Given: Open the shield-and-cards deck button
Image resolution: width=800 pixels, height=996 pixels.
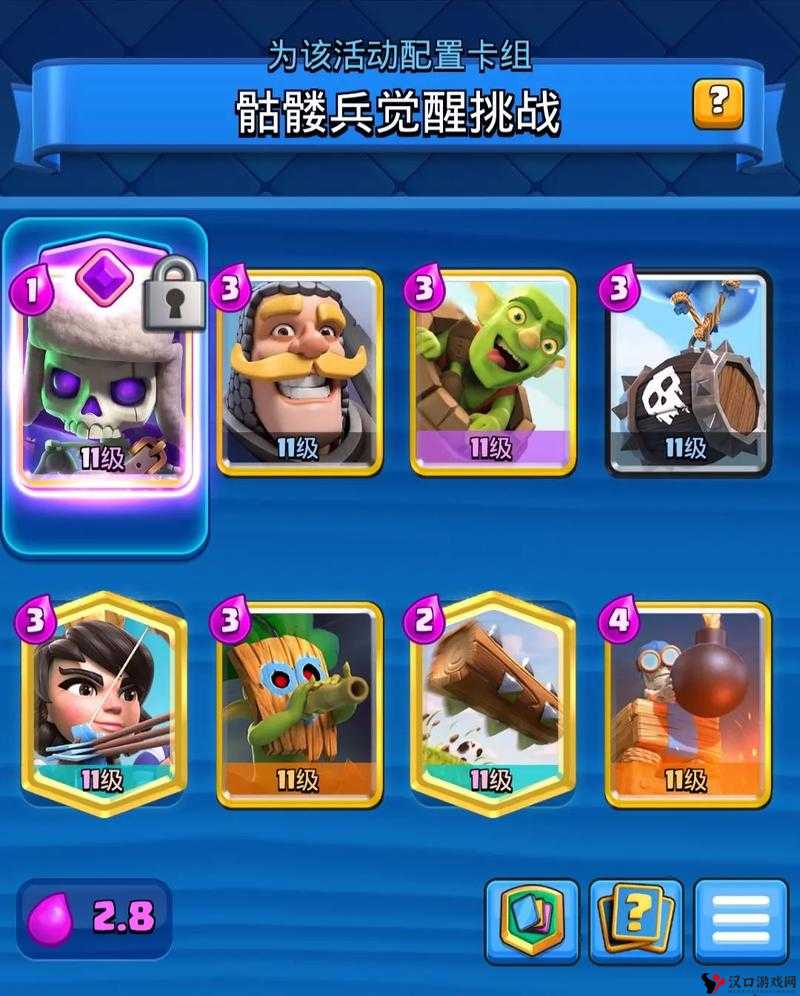Looking at the screenshot, I should pyautogui.click(x=531, y=920).
